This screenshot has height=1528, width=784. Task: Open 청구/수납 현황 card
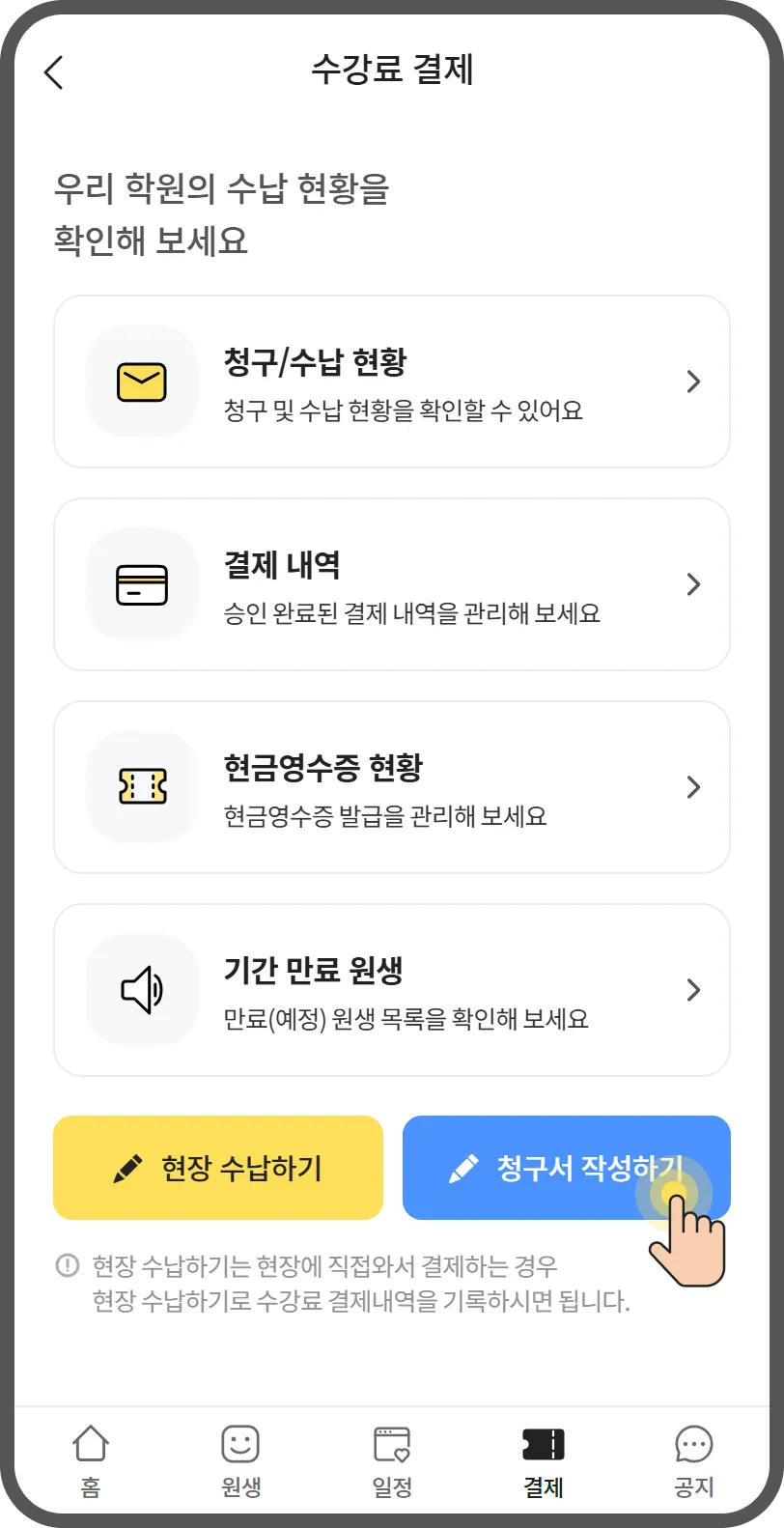click(x=391, y=382)
